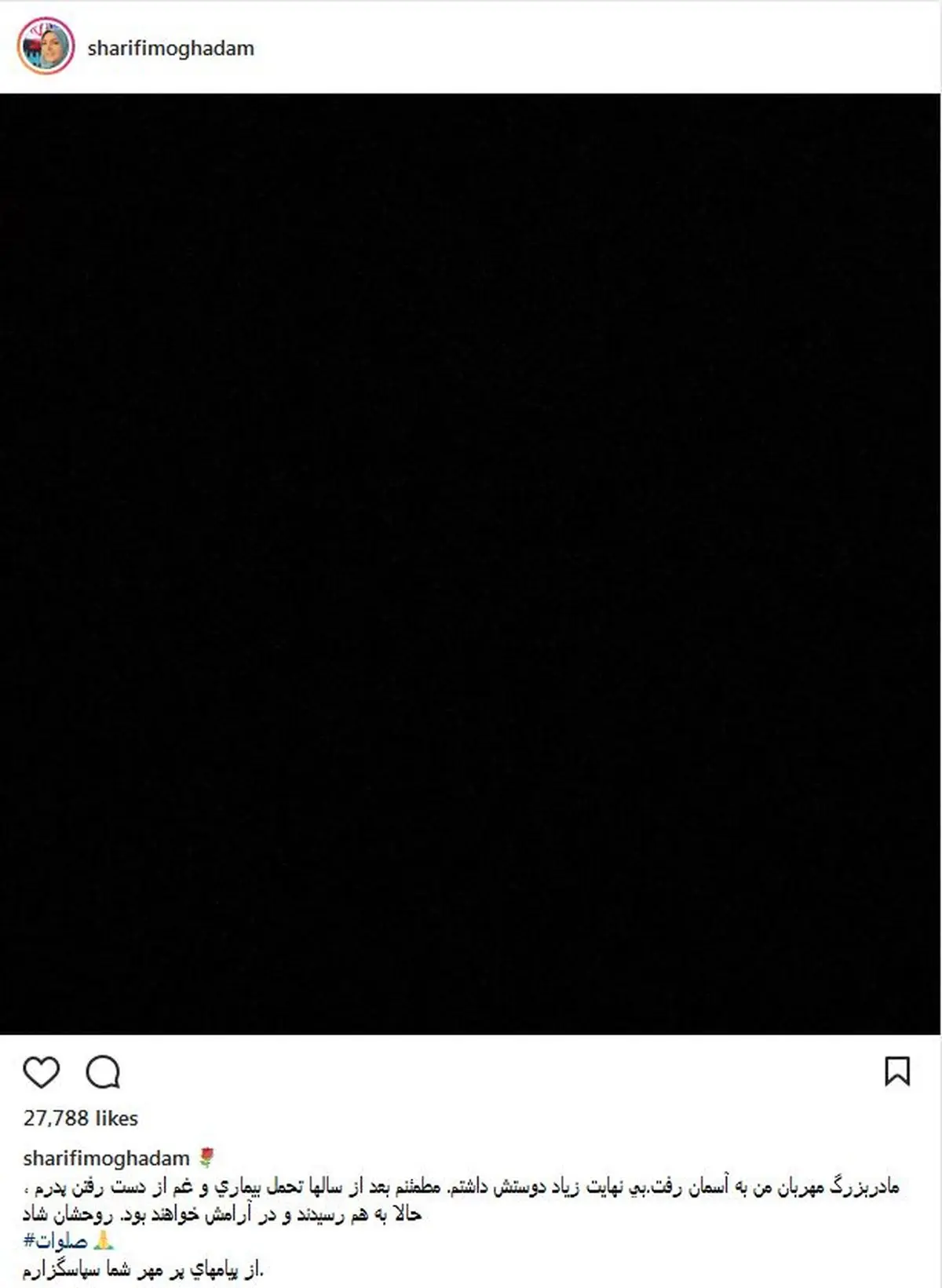Open sharifimoghadam's profile picture
This screenshot has height=1288, width=942.
[46, 48]
